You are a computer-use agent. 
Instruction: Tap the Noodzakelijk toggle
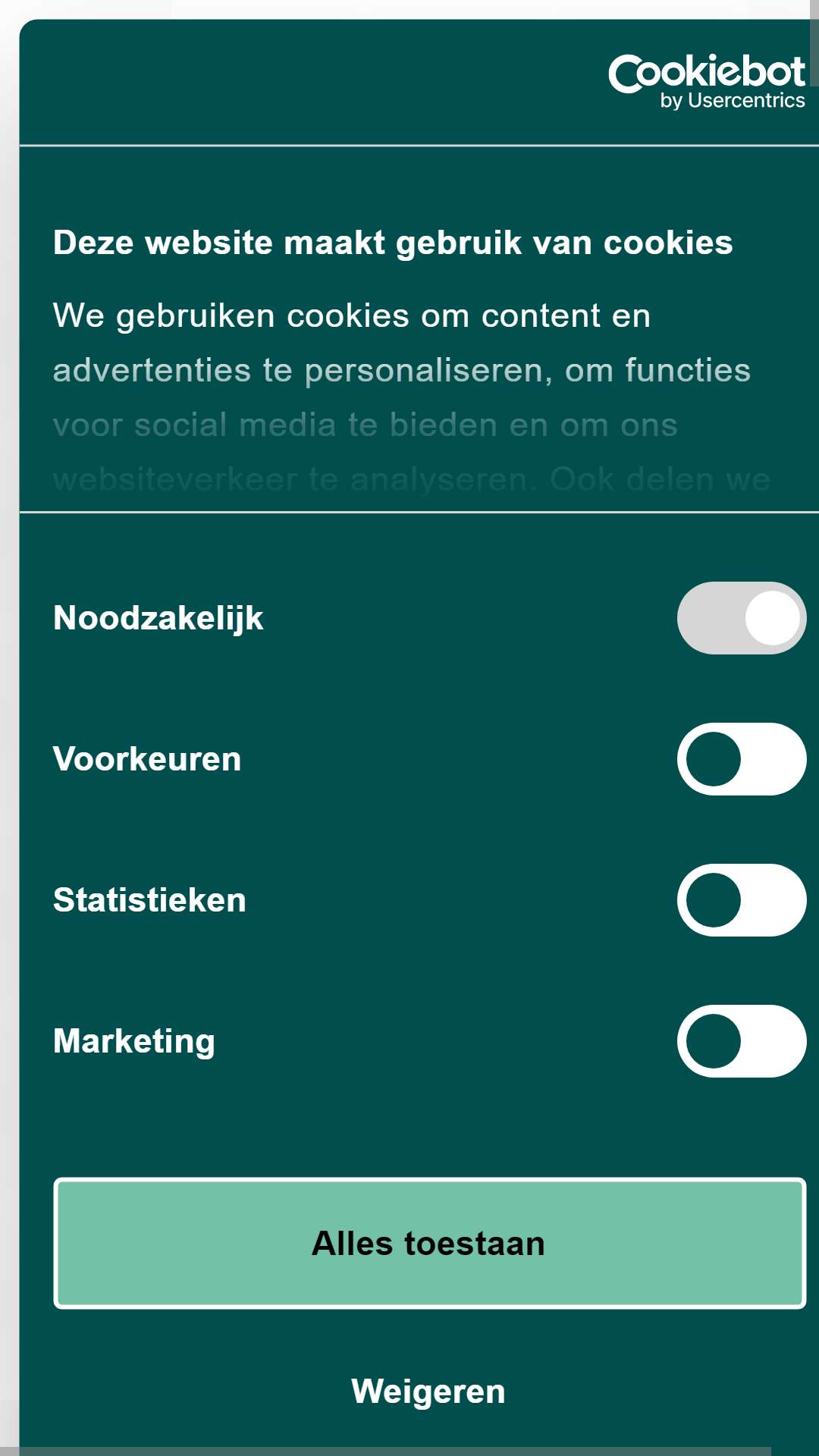pyautogui.click(x=741, y=618)
